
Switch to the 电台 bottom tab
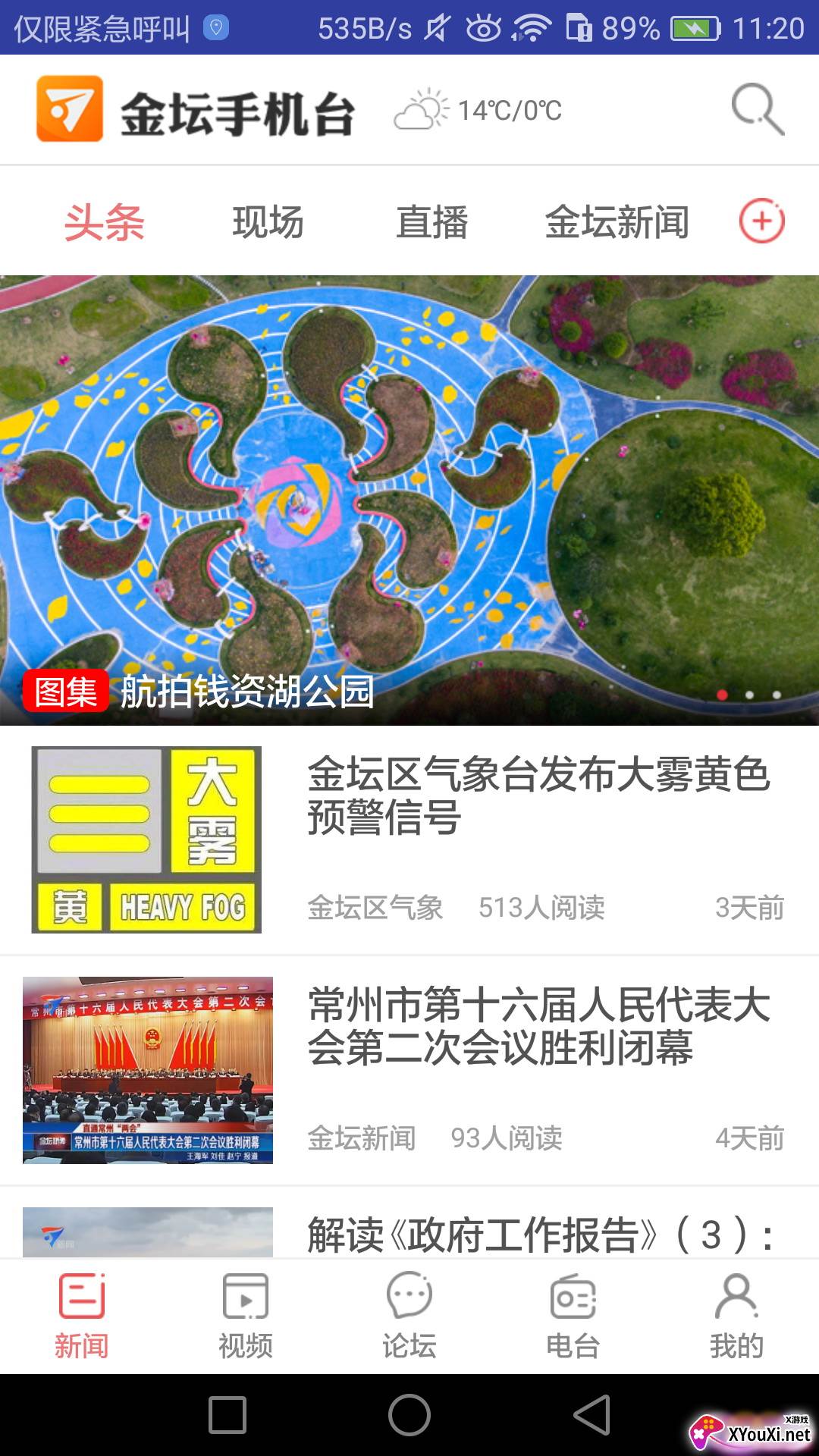(x=573, y=1316)
